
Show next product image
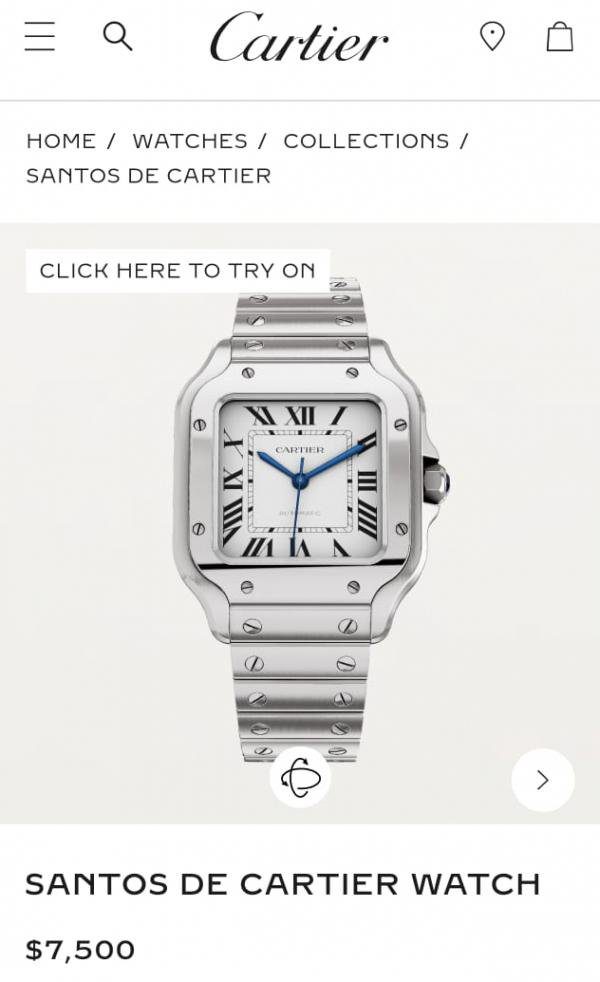pyautogui.click(x=543, y=780)
